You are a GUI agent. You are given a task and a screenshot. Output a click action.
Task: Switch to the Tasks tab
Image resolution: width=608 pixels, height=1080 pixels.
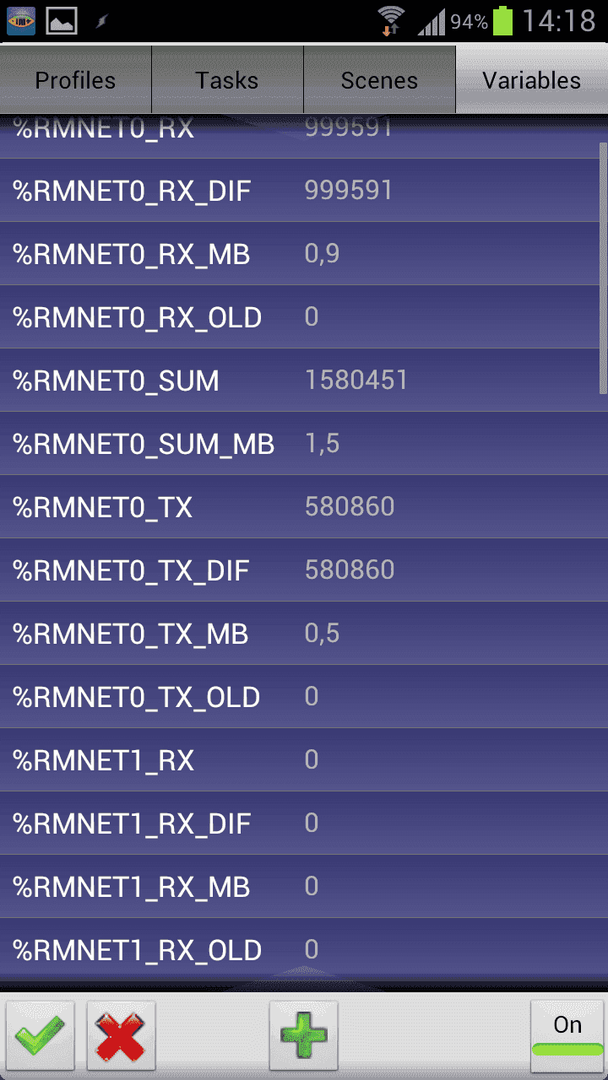(227, 80)
